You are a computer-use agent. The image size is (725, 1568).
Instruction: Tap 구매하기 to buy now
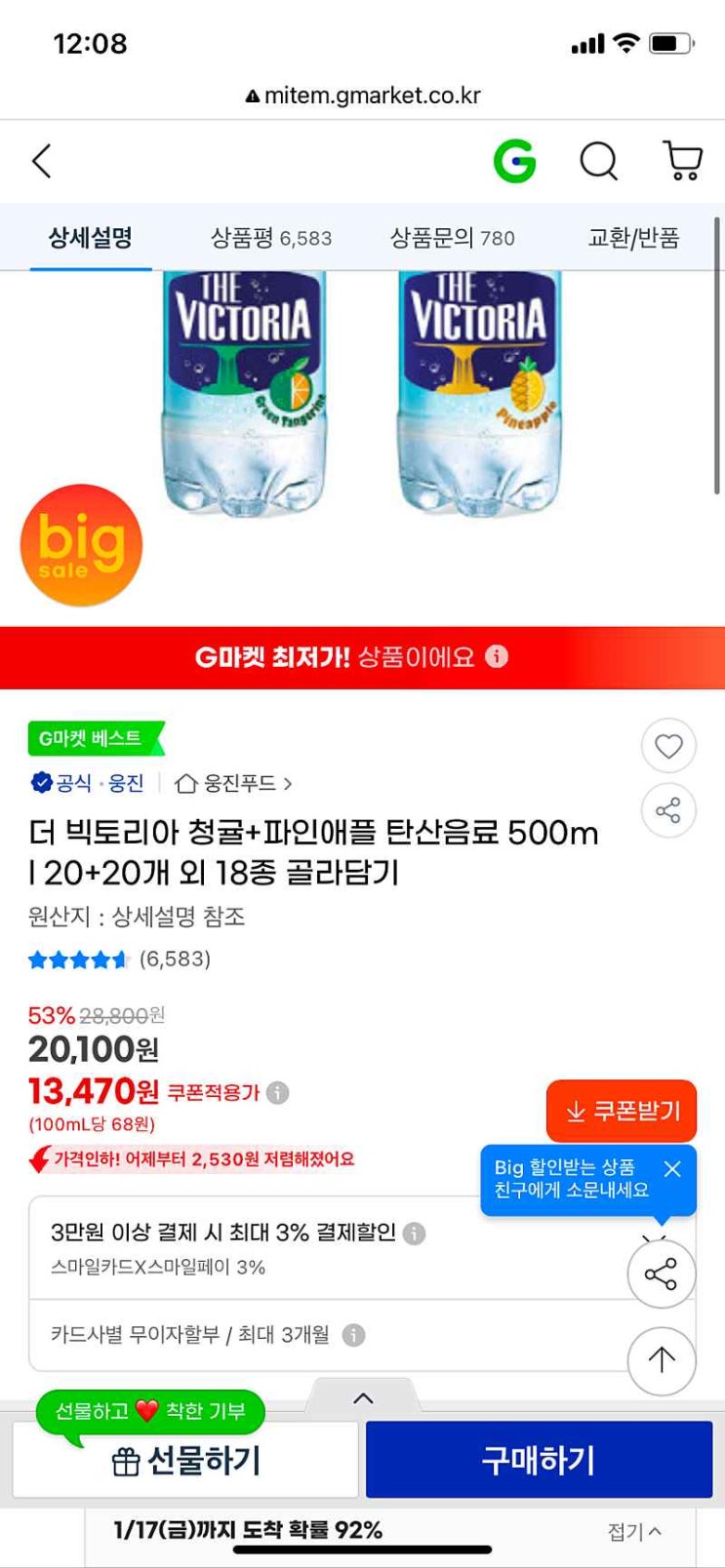[539, 1460]
